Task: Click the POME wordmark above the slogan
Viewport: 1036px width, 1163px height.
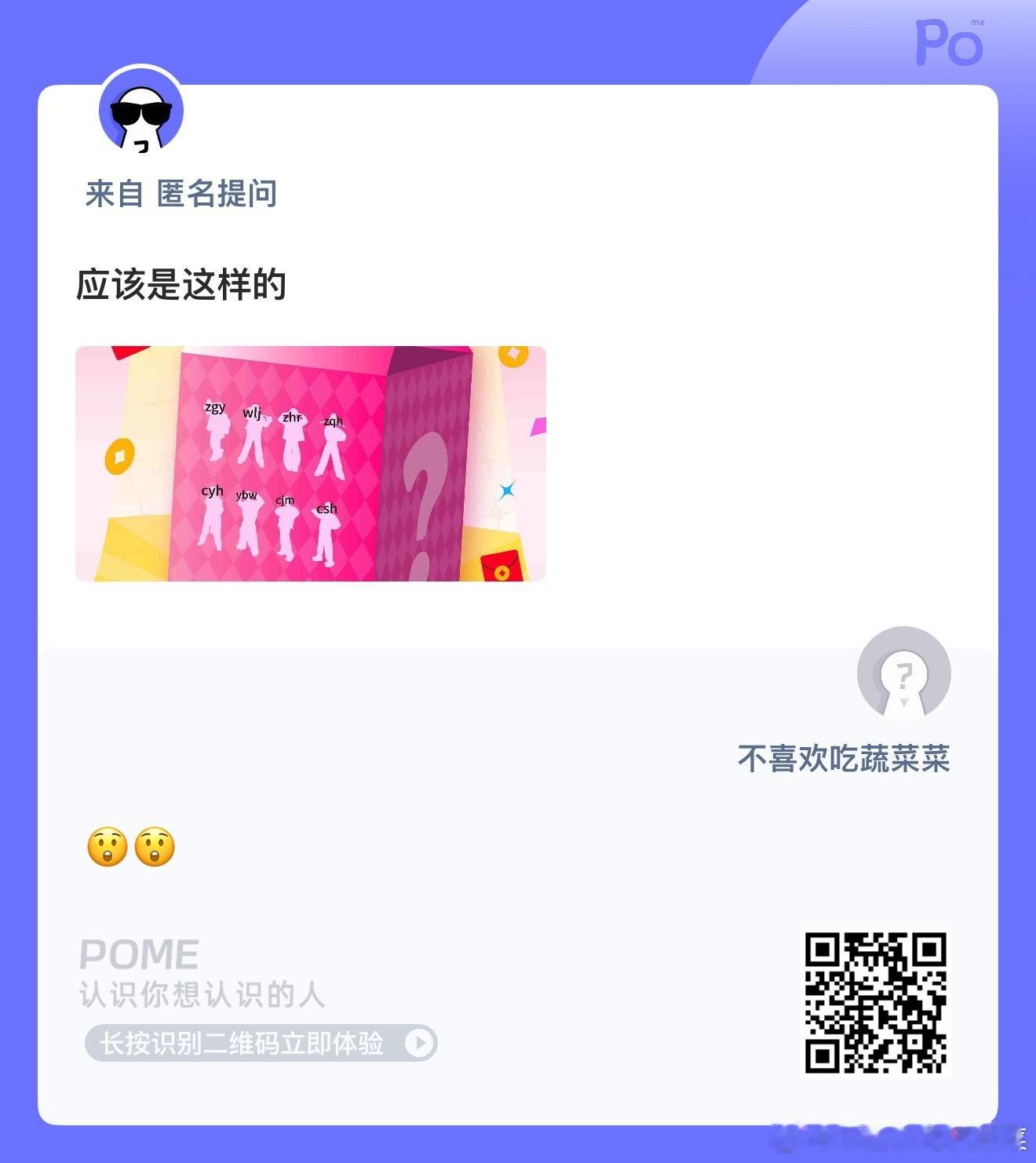Action: (x=140, y=954)
